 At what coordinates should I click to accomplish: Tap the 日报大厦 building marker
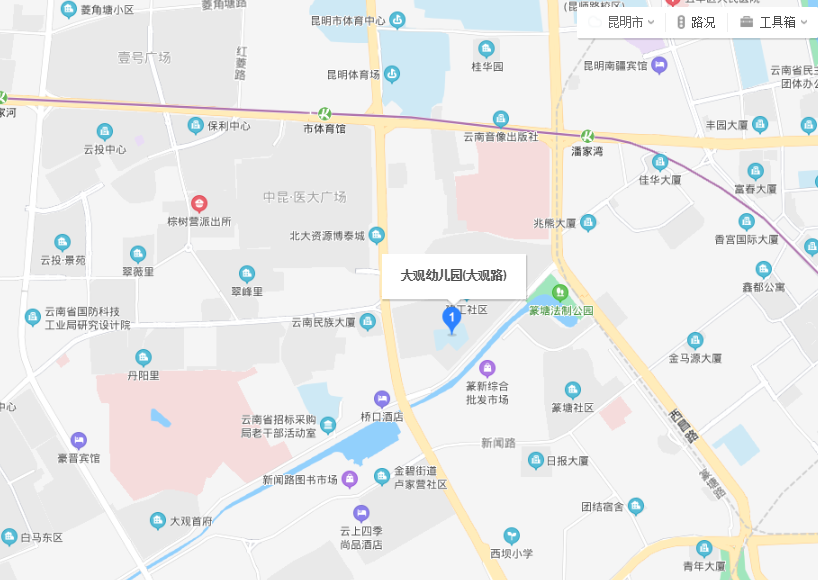[536, 461]
